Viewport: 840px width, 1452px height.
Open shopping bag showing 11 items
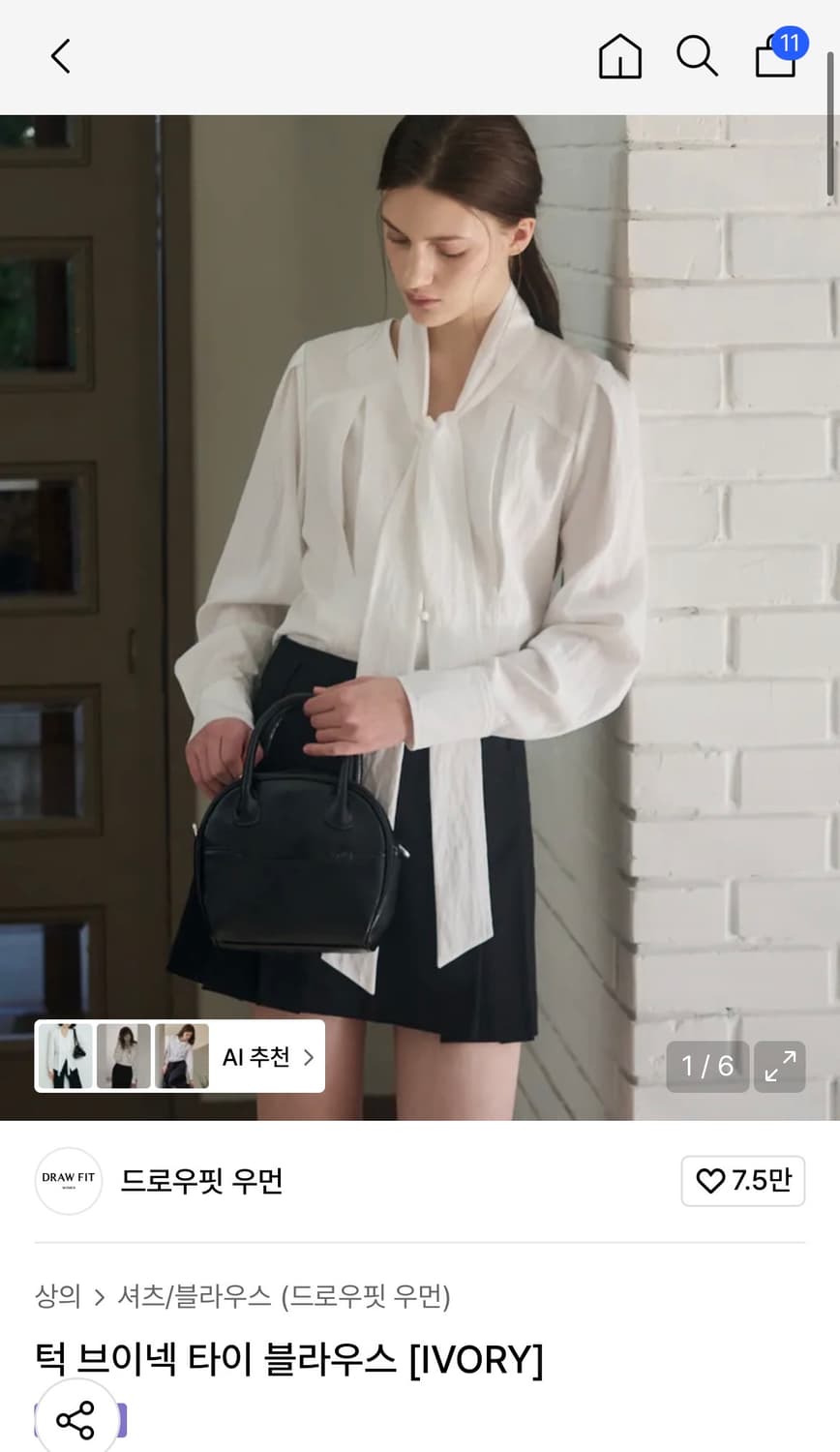point(774,60)
